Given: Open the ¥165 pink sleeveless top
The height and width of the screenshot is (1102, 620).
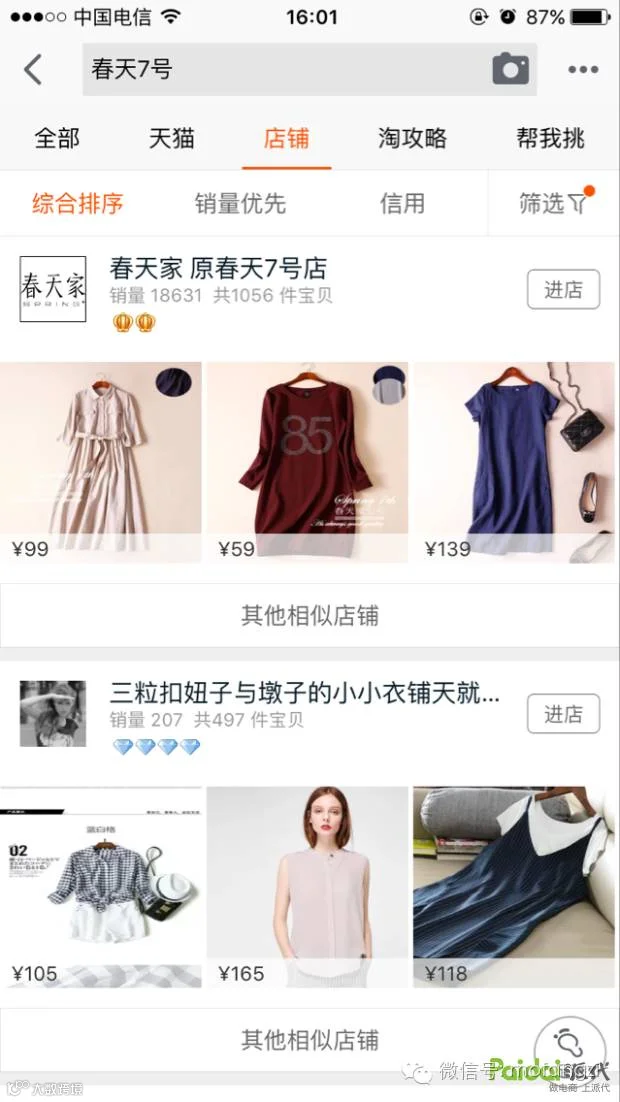Looking at the screenshot, I should (307, 887).
